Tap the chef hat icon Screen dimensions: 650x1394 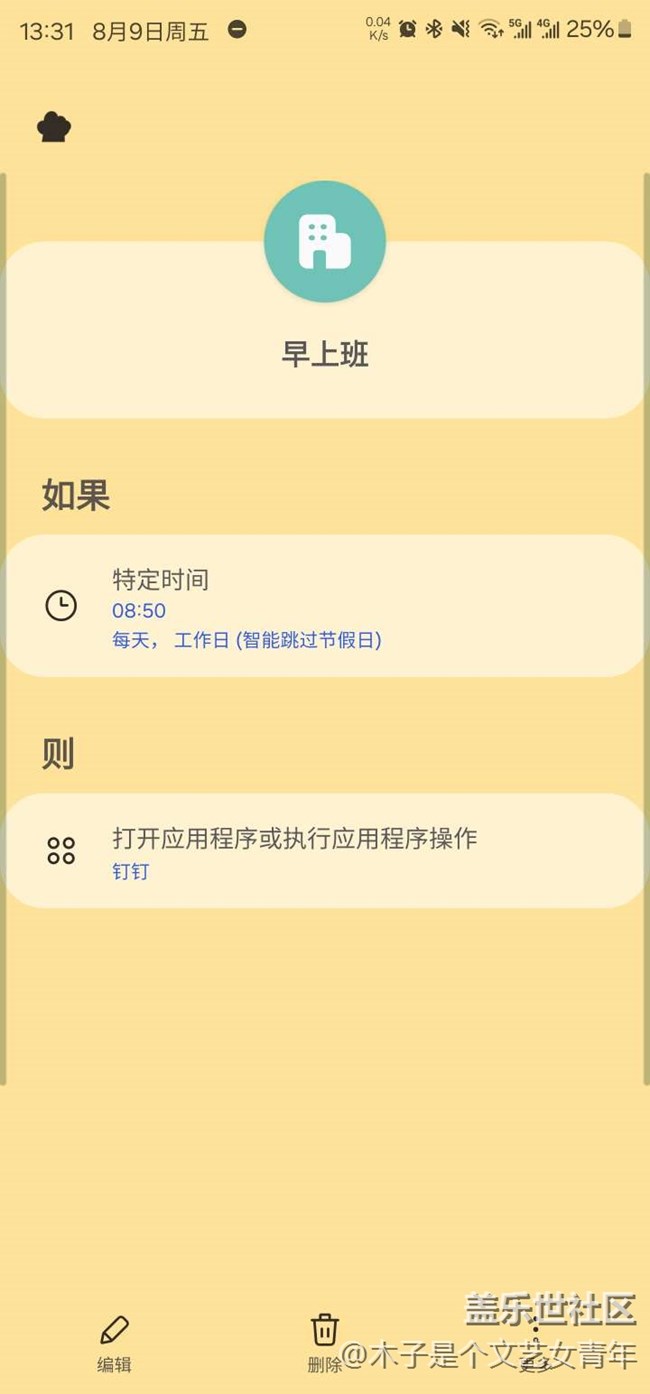click(x=54, y=127)
